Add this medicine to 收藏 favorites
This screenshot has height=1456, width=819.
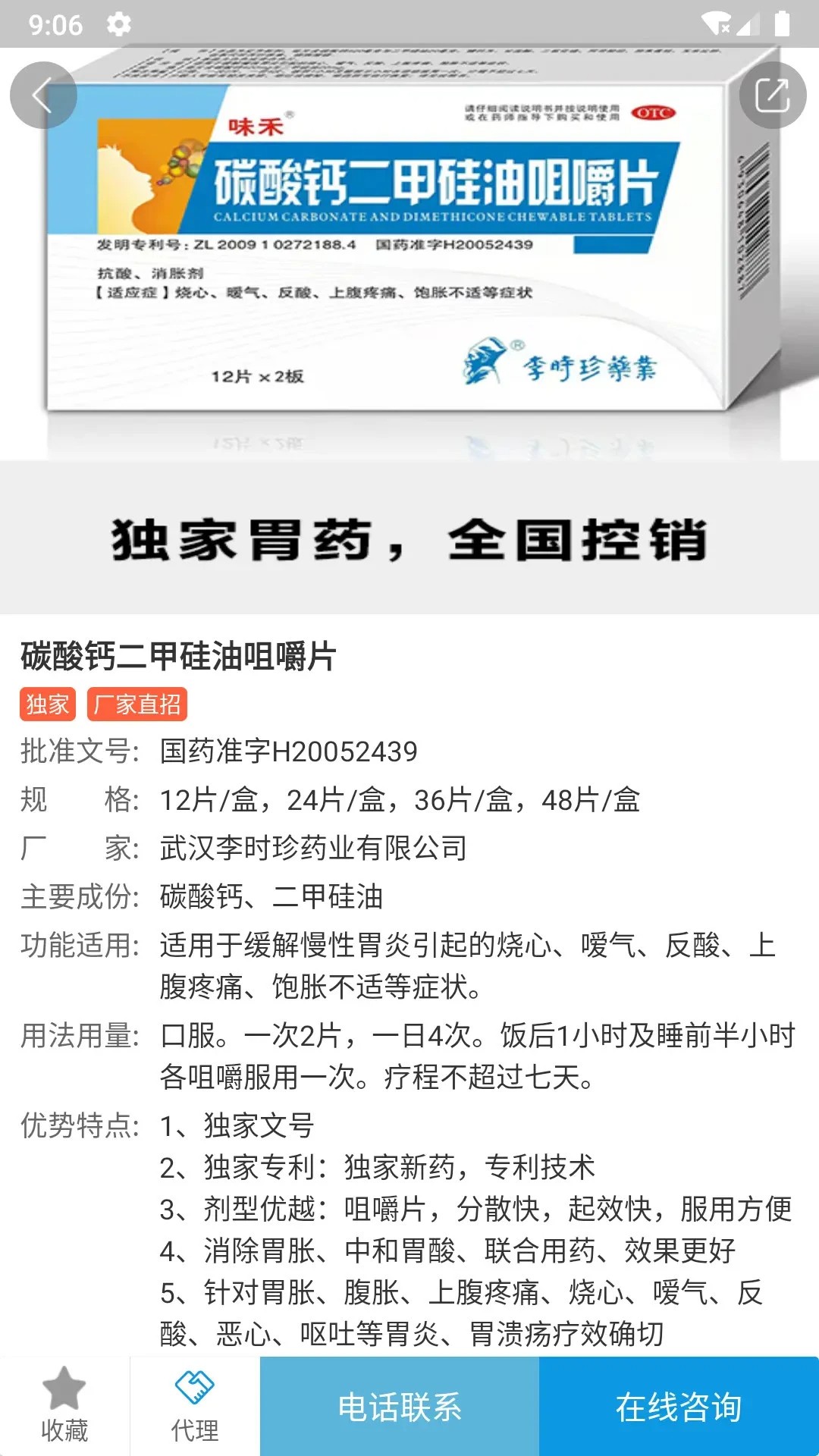coord(64,1406)
